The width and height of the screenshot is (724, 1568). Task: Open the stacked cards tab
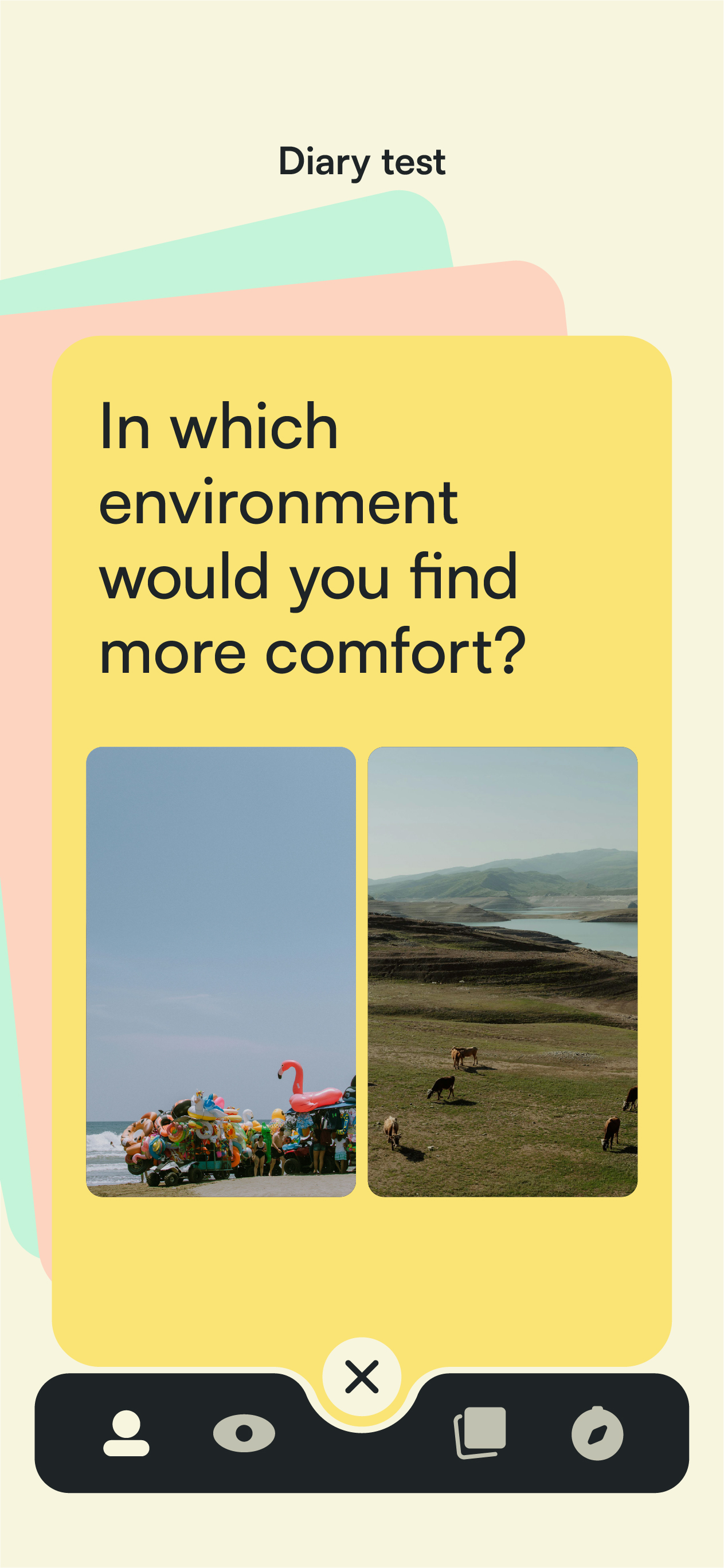480,1432
